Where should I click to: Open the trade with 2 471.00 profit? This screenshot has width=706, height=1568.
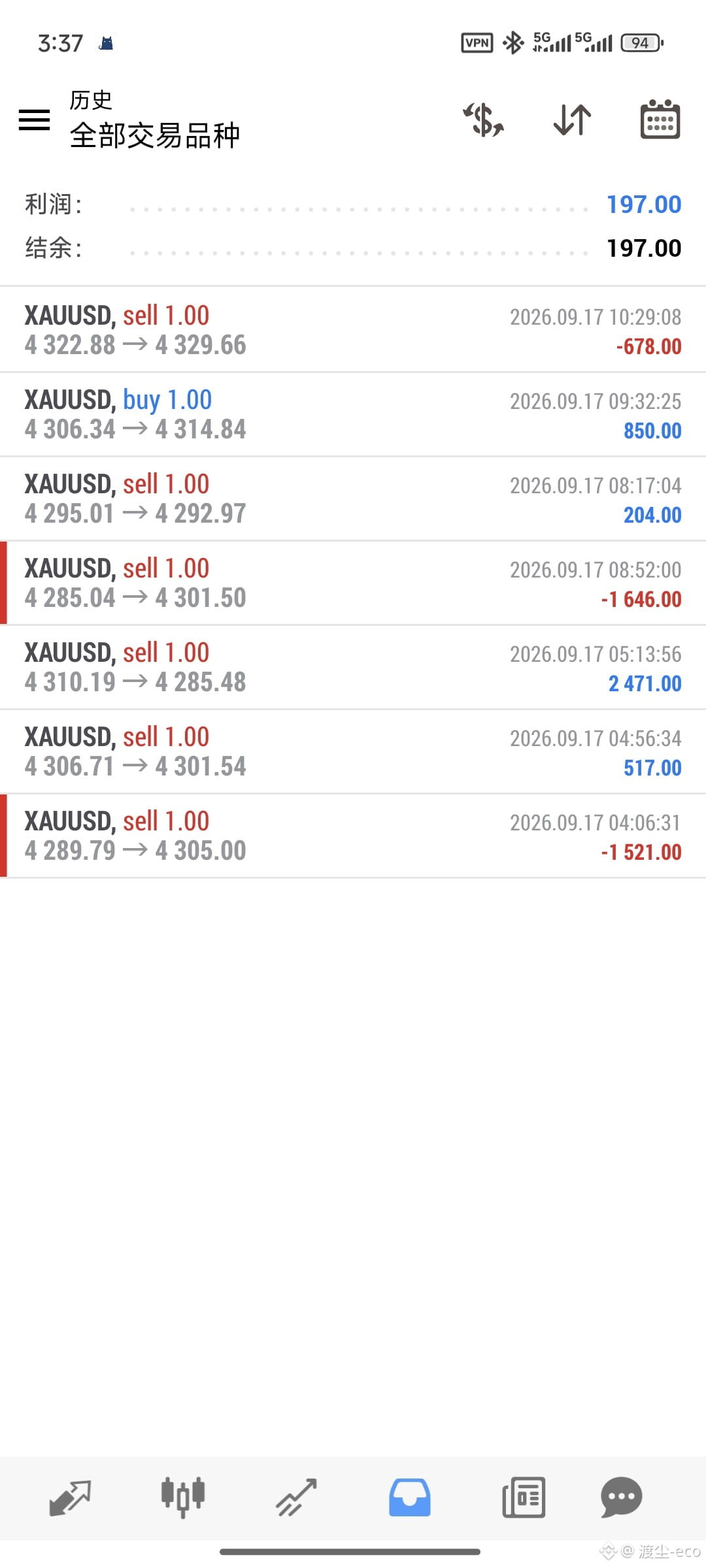pos(353,667)
